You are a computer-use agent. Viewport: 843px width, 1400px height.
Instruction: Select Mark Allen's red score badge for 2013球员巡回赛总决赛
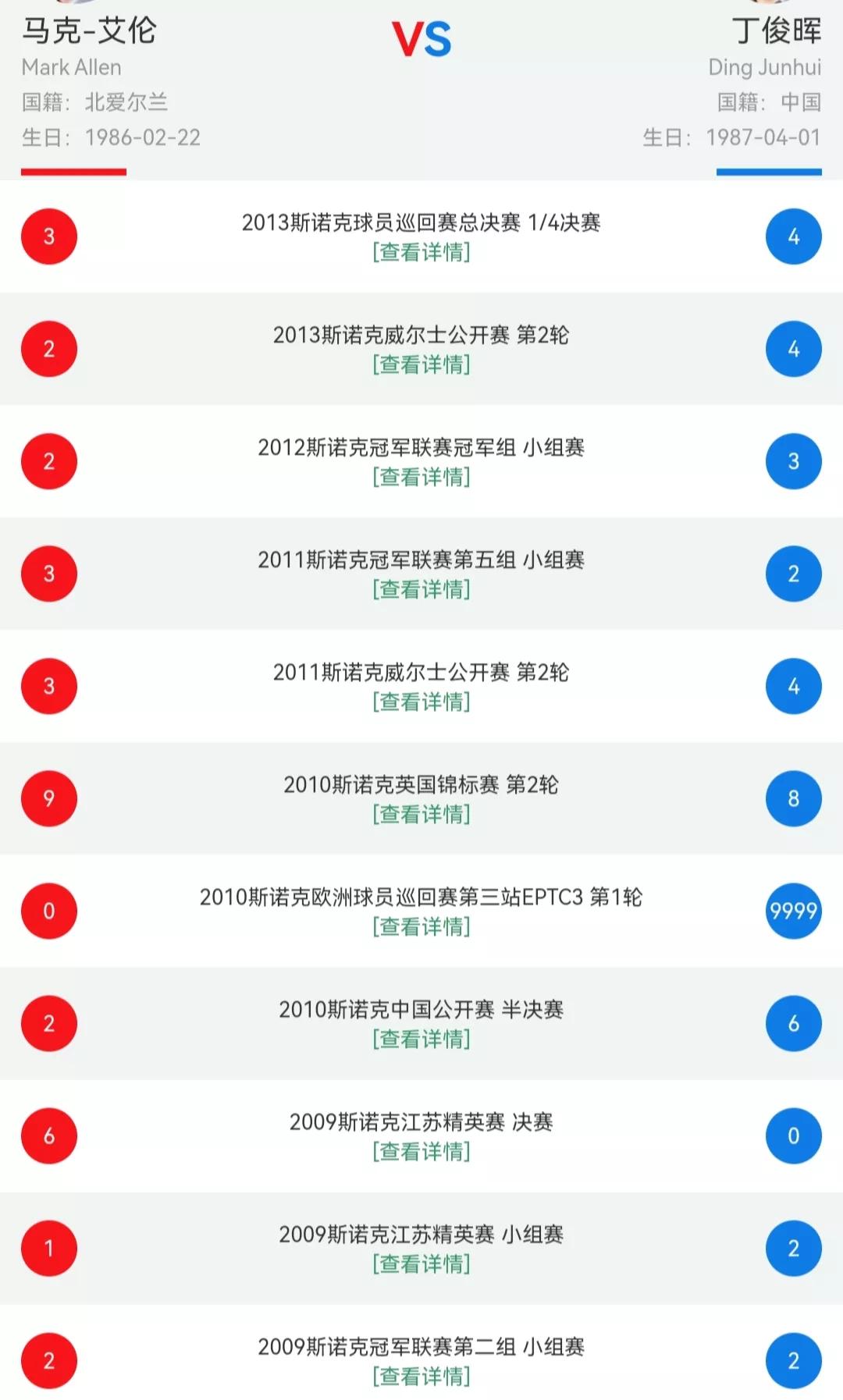(48, 236)
